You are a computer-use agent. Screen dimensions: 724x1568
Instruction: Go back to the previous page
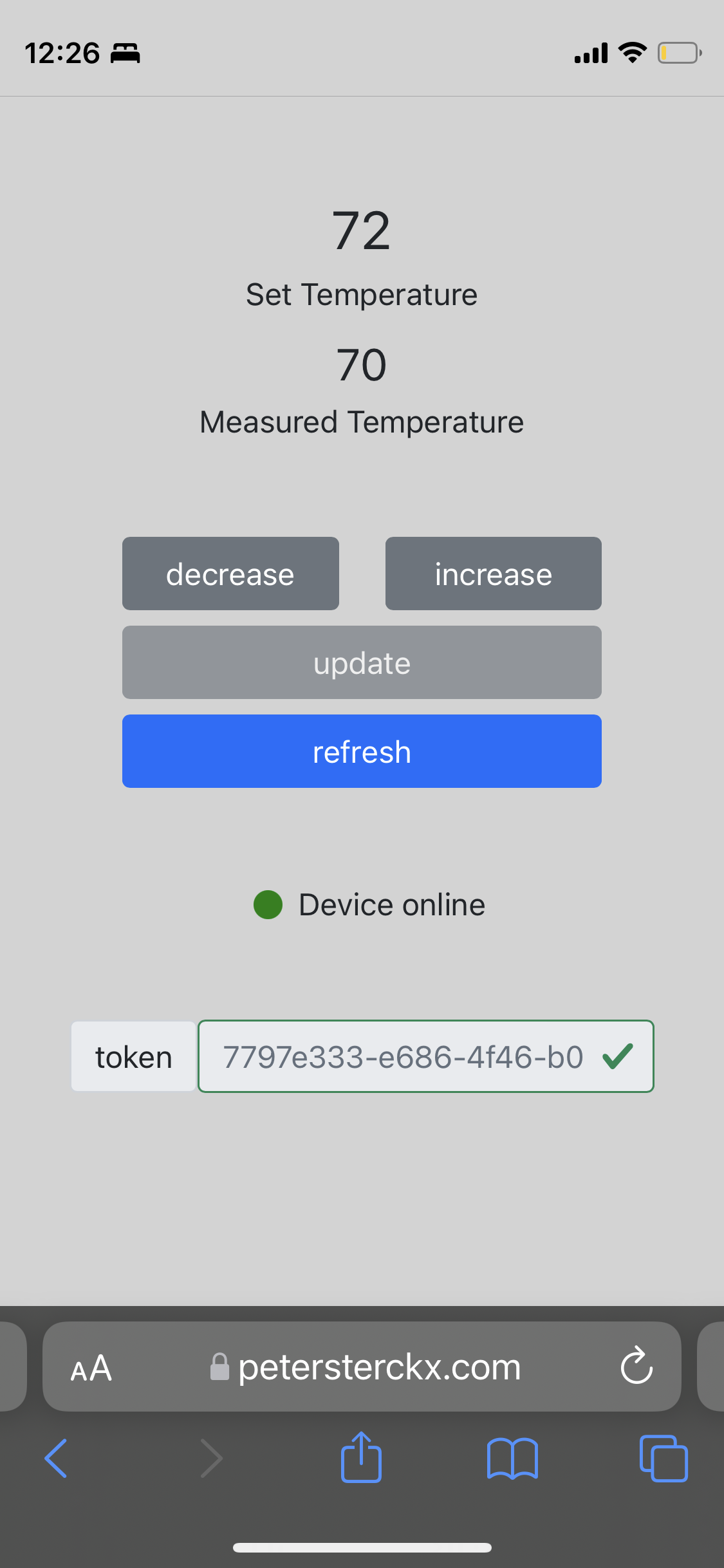[x=56, y=1458]
